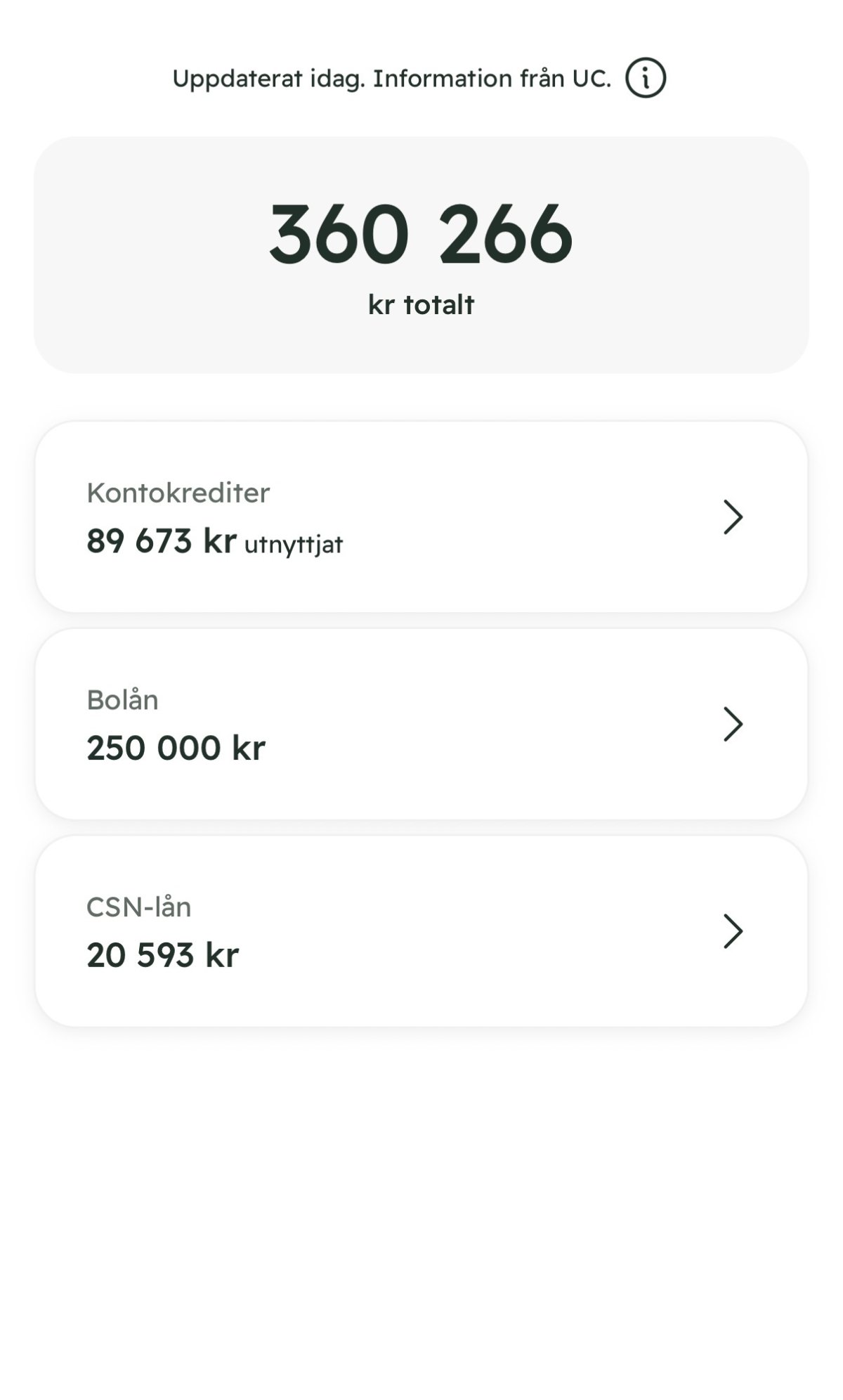View Bolån details
Viewport: 843px width, 1400px height.
click(421, 724)
